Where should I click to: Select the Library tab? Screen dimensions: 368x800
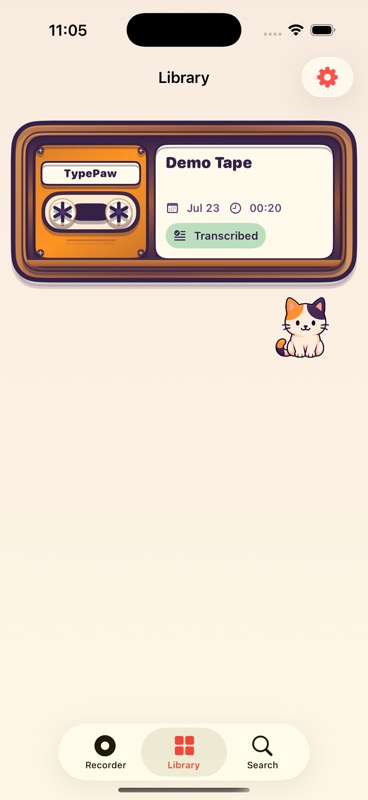pyautogui.click(x=184, y=752)
